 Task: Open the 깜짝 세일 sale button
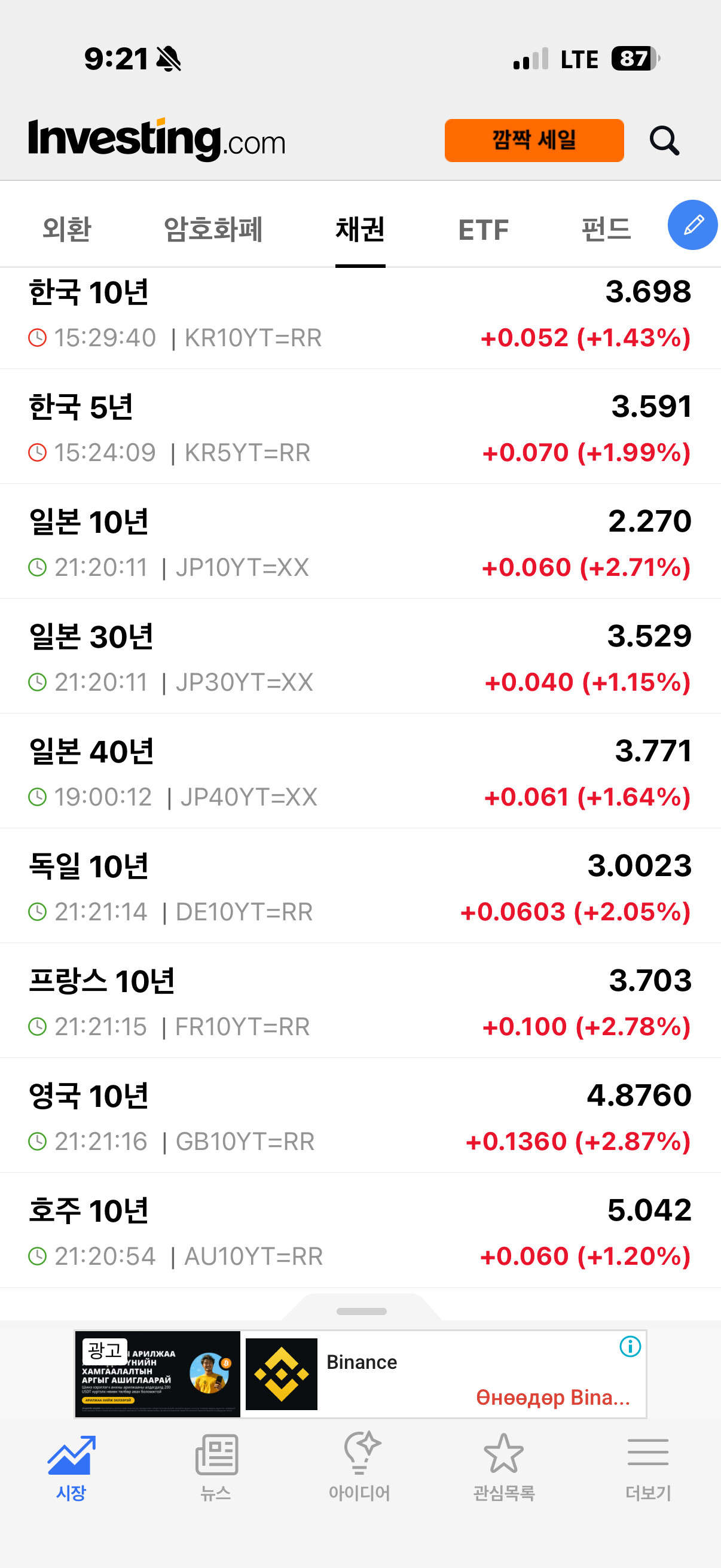[x=534, y=141]
